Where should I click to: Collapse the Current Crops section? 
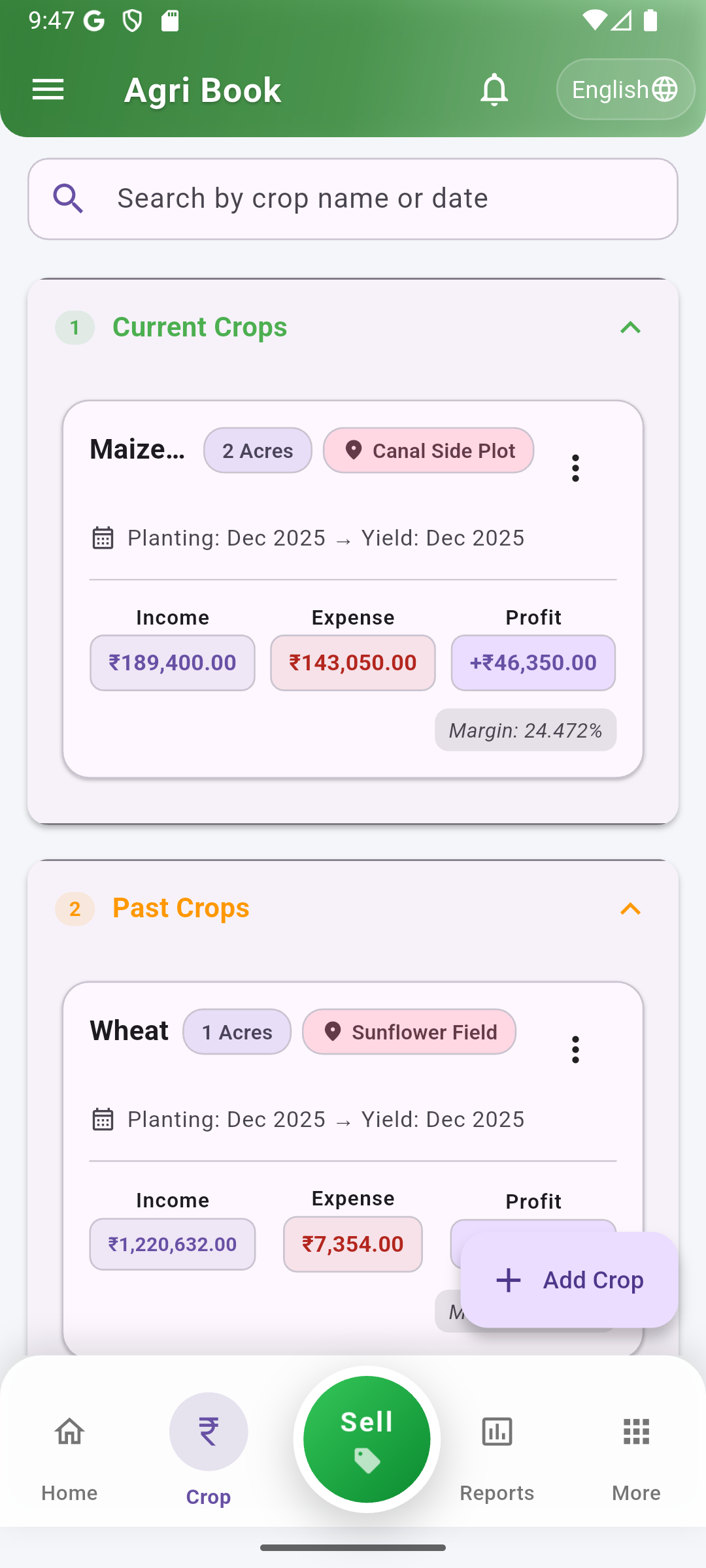[630, 327]
